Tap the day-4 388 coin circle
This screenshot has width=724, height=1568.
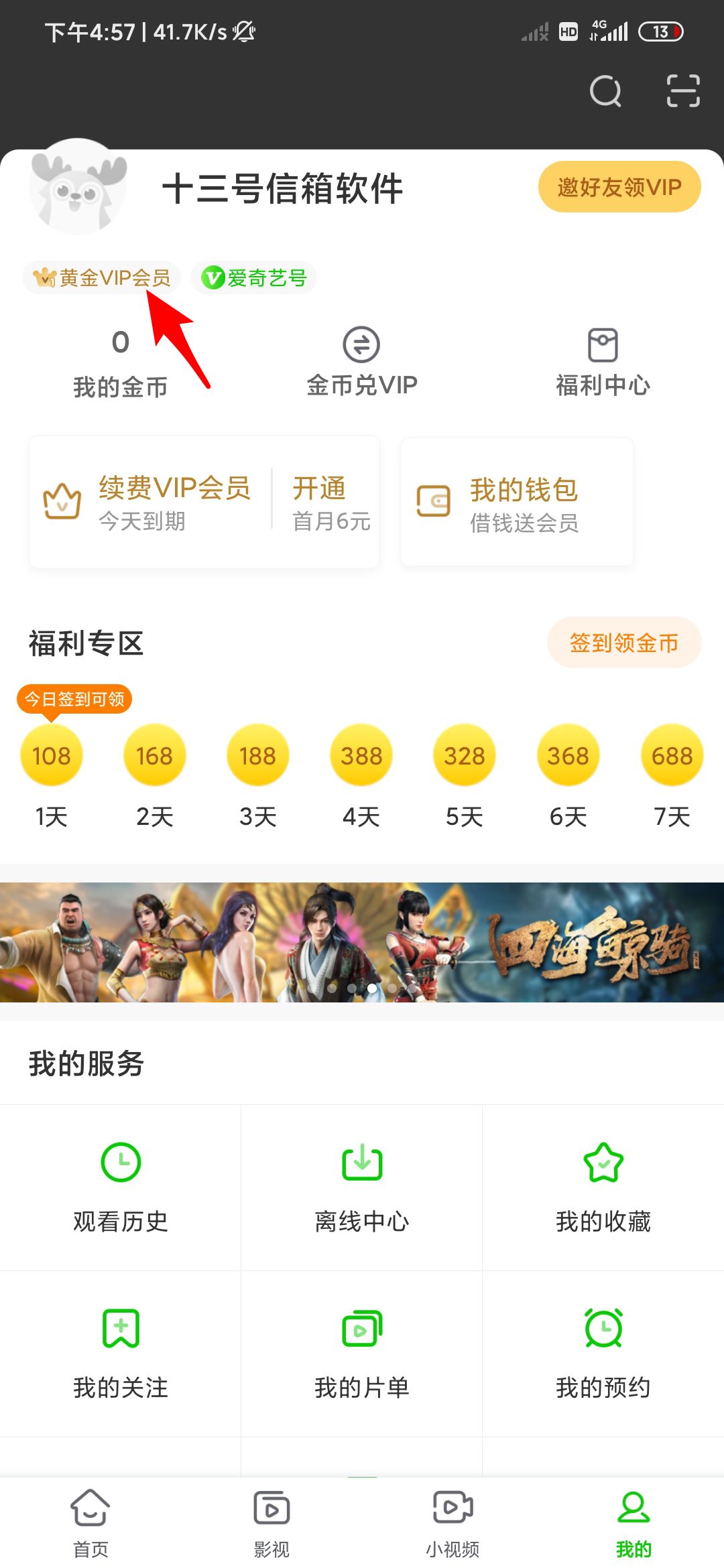click(x=361, y=755)
